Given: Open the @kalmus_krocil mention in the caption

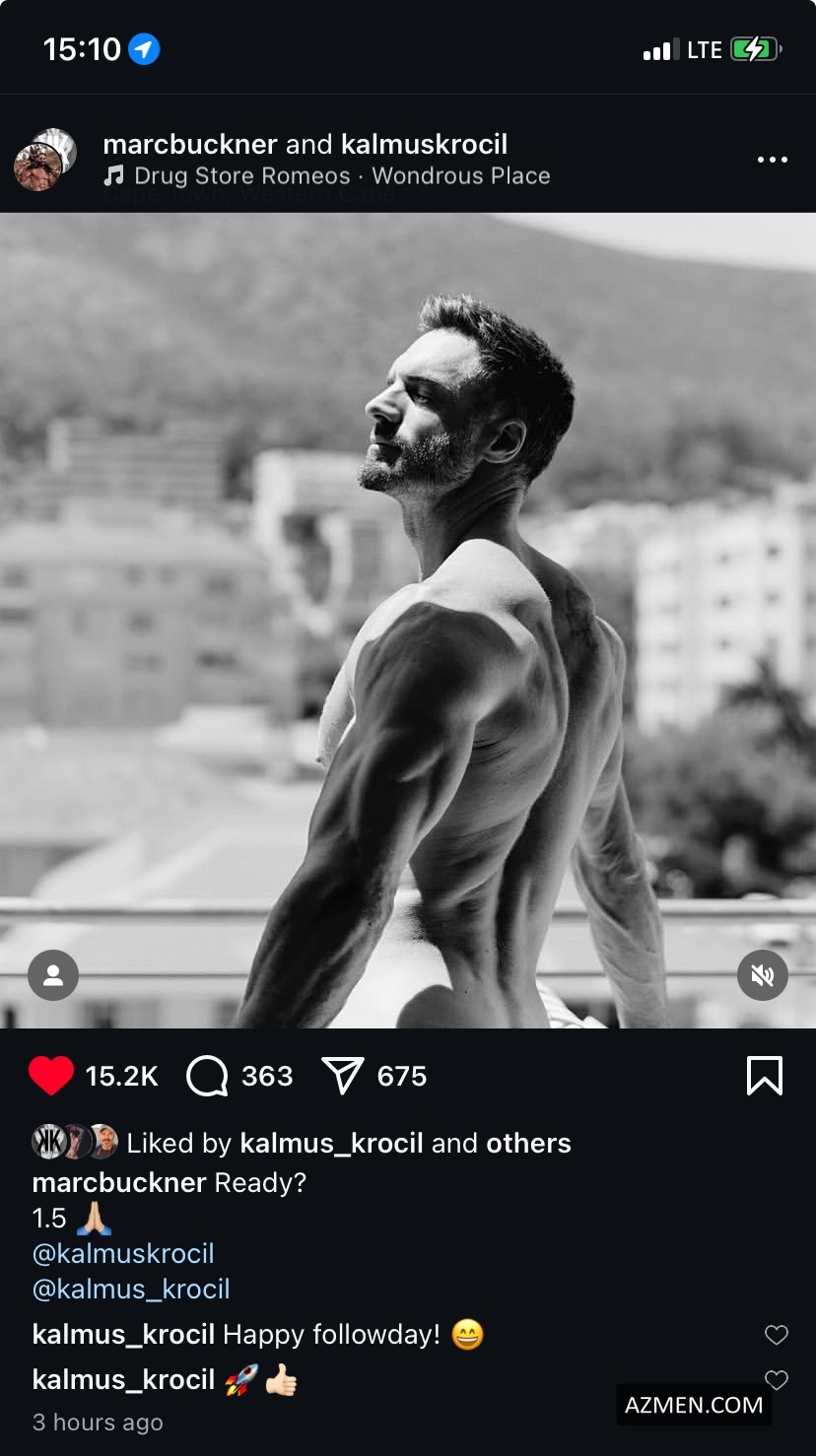Looking at the screenshot, I should (131, 1289).
